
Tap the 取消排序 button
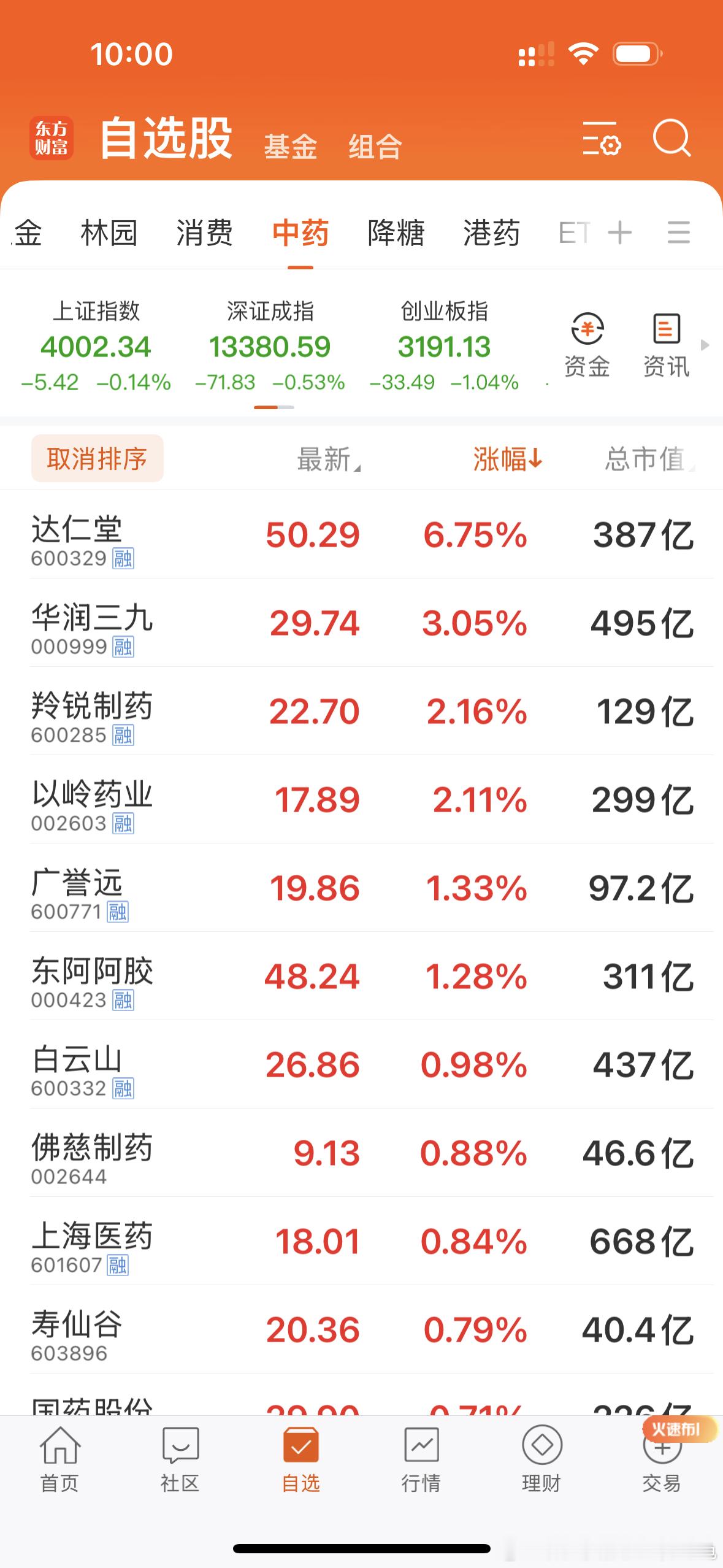click(97, 458)
